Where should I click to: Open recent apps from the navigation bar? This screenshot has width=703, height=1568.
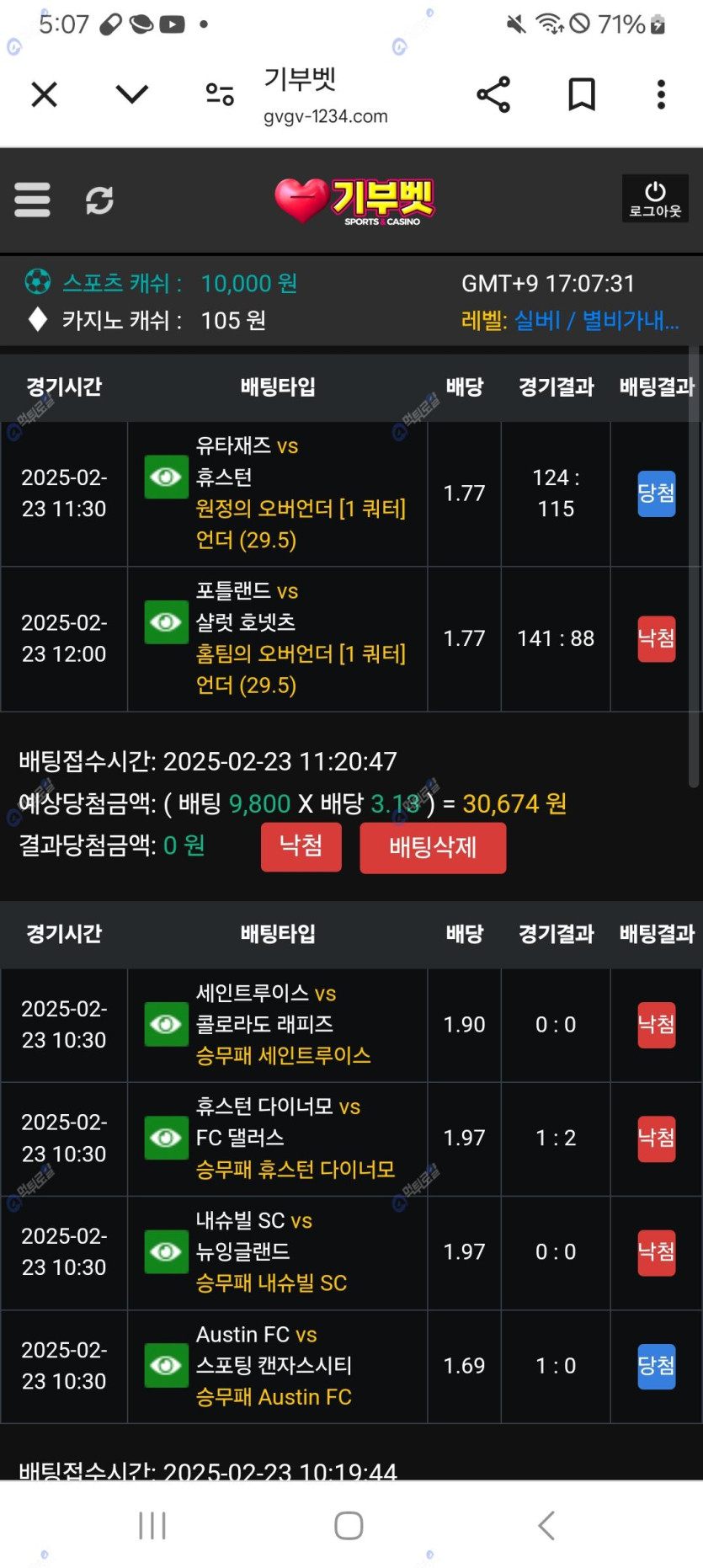click(152, 1525)
